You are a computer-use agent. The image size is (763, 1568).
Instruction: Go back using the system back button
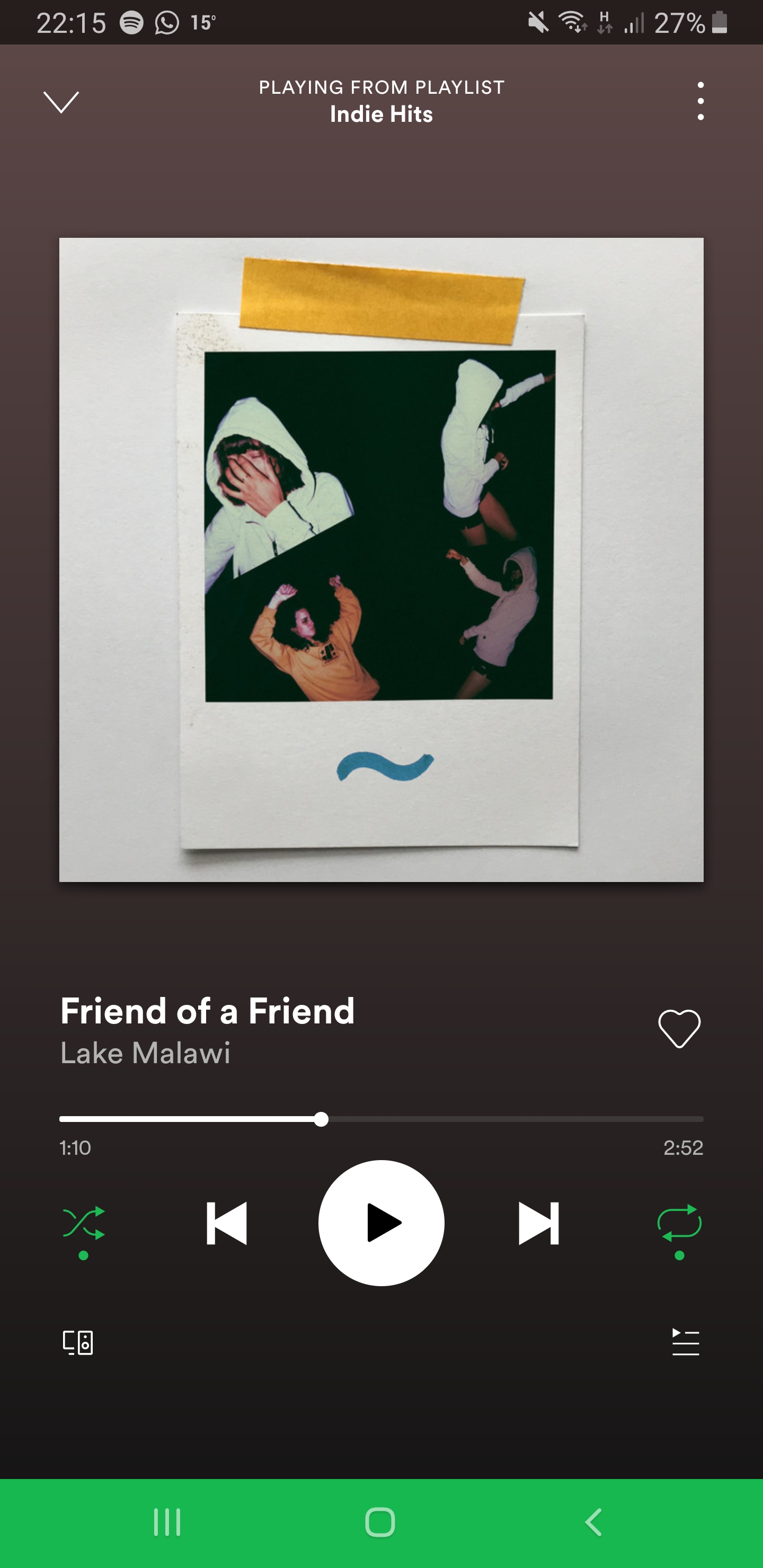594,1522
